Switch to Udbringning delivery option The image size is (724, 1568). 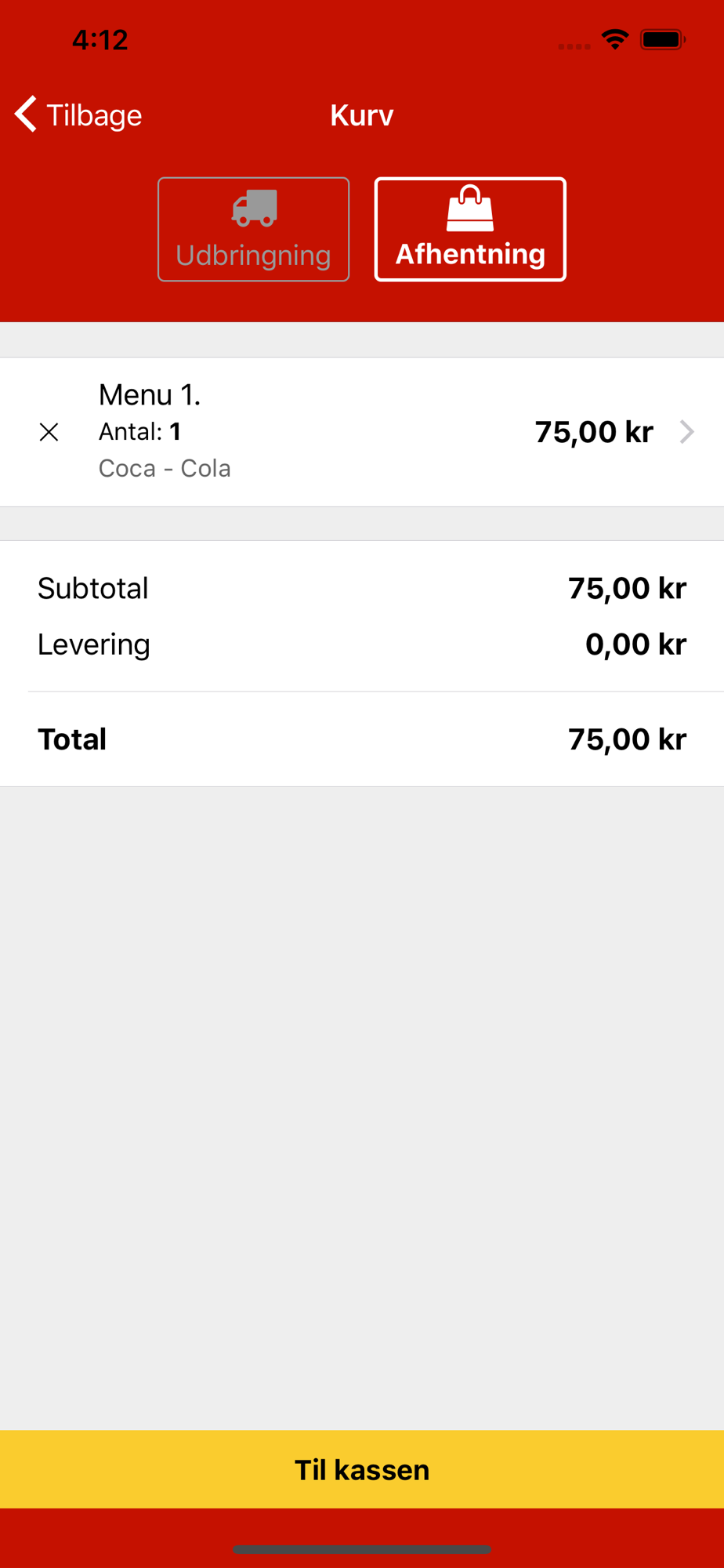(253, 229)
